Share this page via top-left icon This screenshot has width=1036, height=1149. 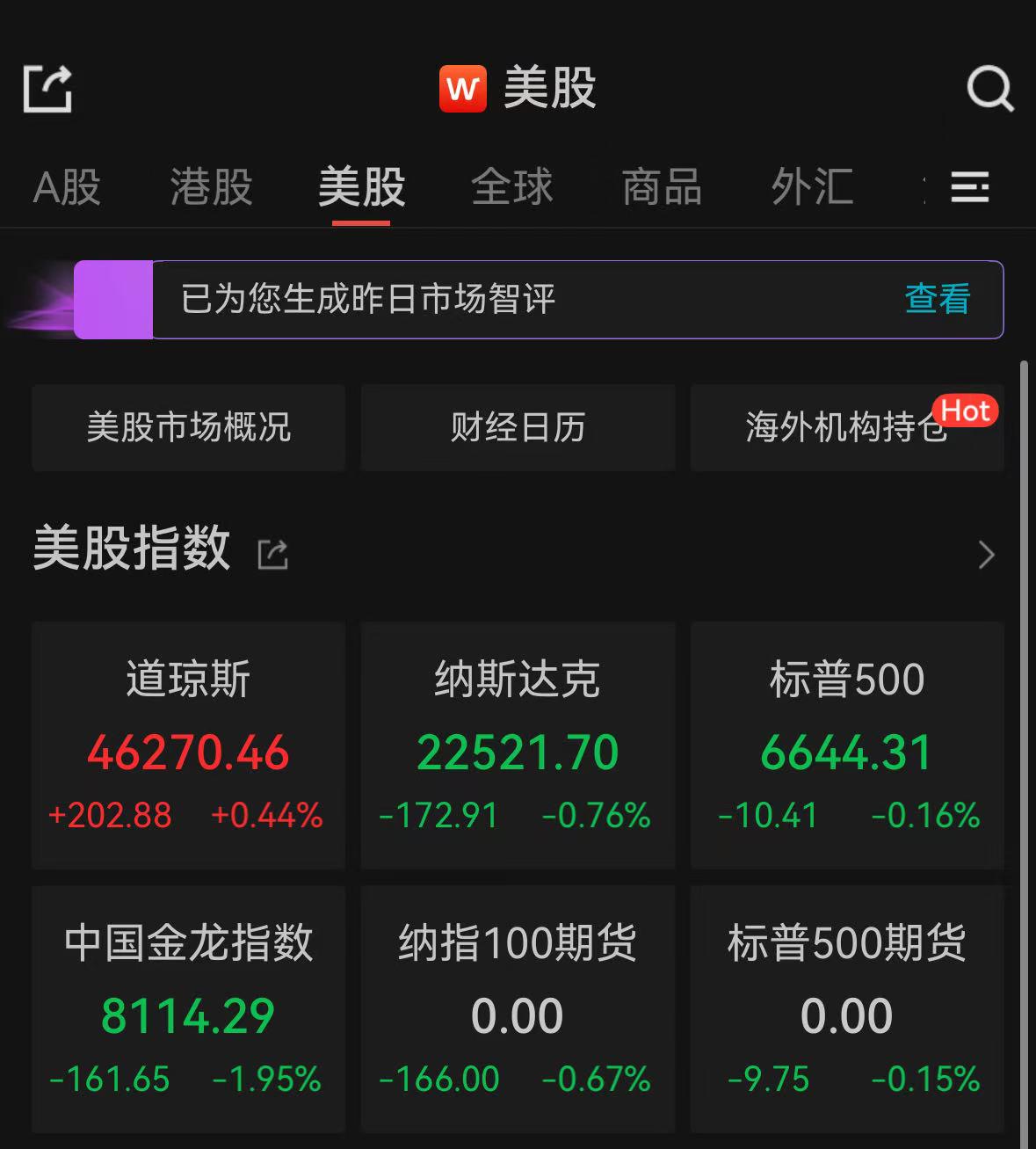[x=47, y=89]
